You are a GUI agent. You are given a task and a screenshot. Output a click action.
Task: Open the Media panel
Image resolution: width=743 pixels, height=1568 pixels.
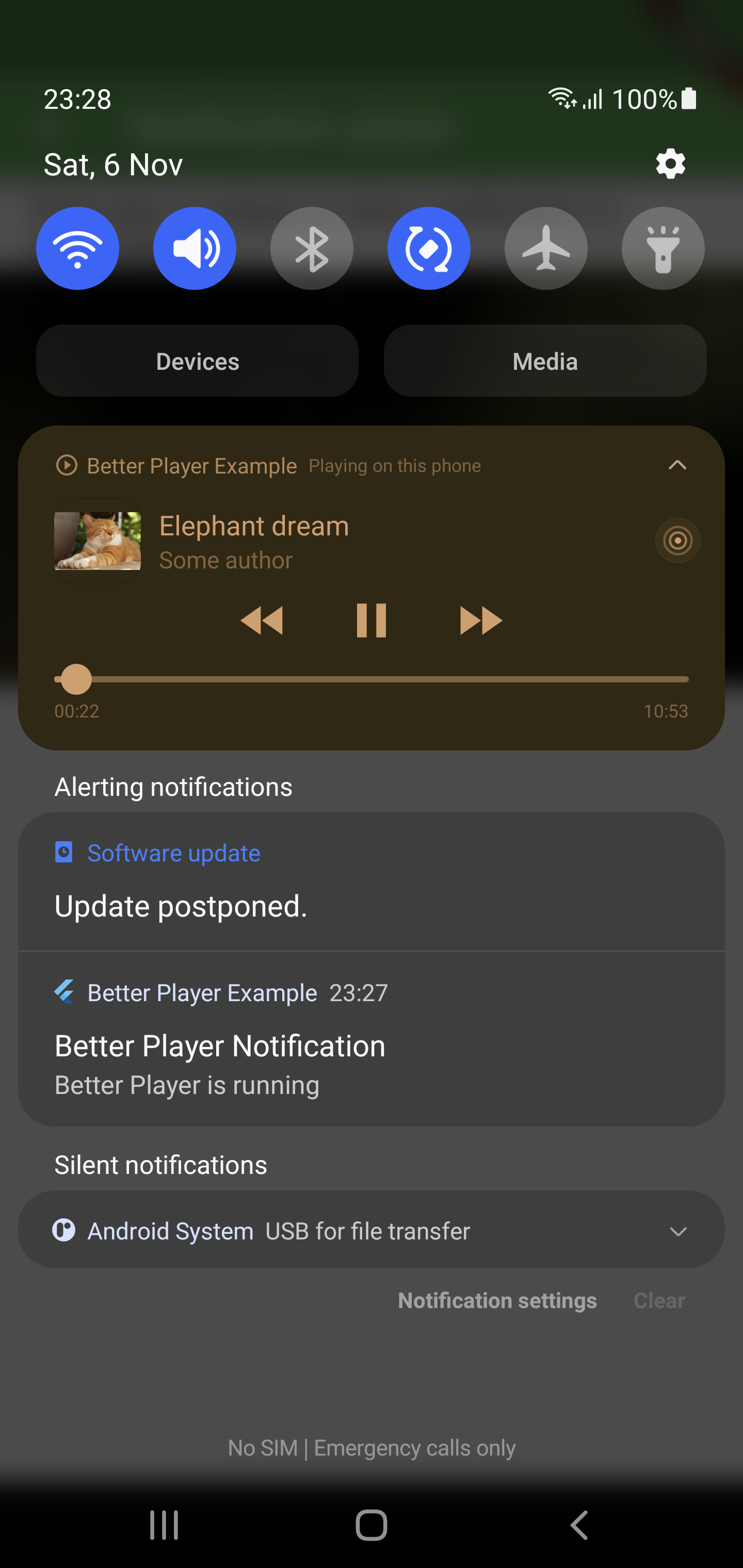tap(545, 361)
